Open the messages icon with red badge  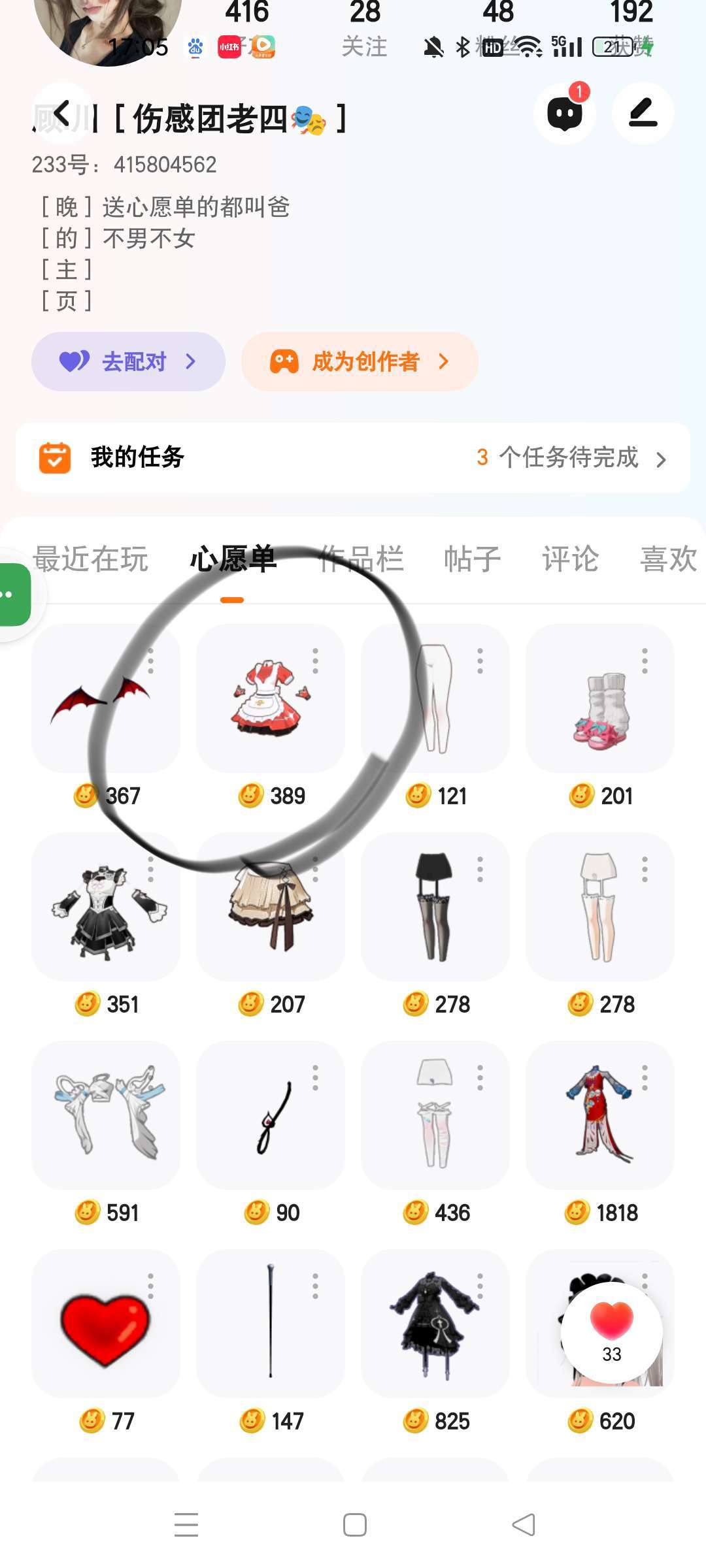point(565,114)
